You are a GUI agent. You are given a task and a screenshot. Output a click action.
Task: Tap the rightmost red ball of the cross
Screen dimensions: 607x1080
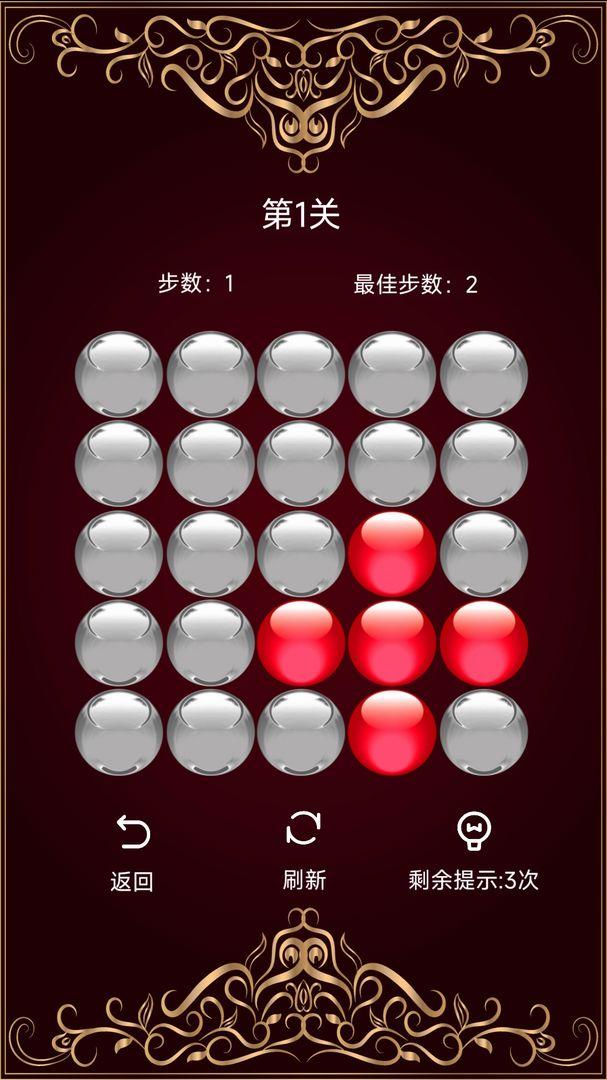coord(484,644)
